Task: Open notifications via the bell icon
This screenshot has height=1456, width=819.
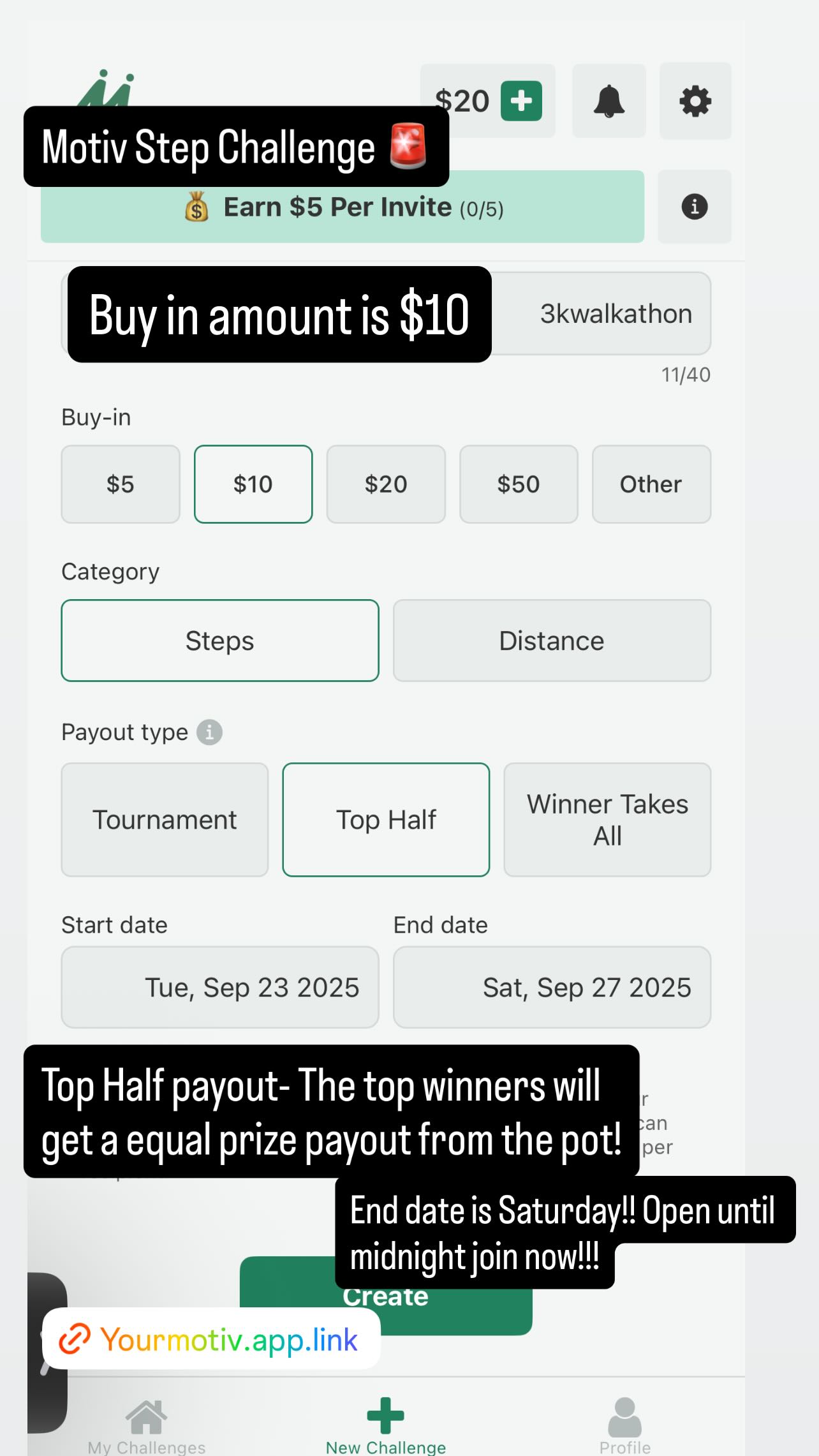Action: (x=609, y=101)
